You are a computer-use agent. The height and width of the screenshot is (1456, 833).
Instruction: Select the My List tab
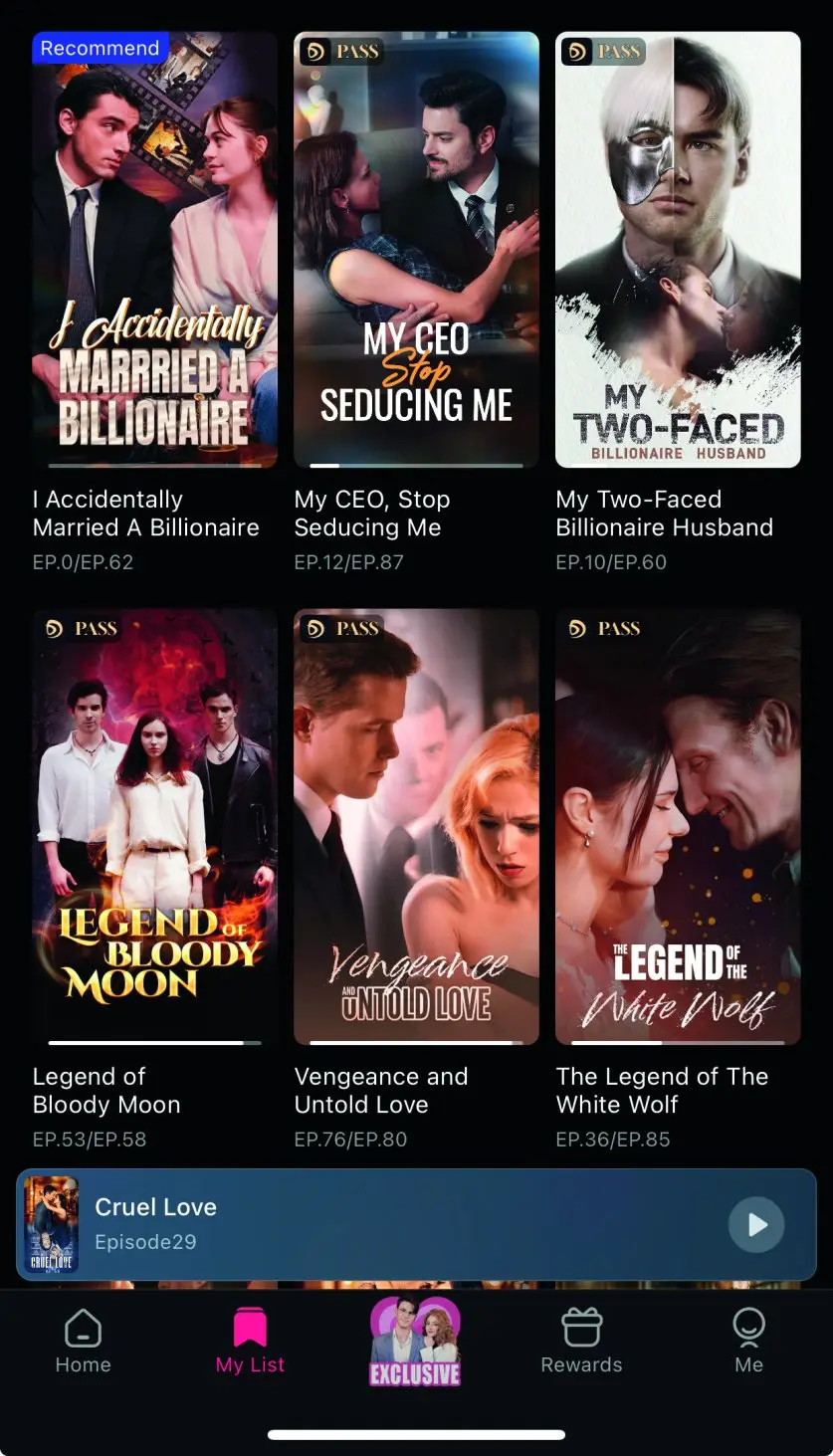click(x=250, y=1342)
